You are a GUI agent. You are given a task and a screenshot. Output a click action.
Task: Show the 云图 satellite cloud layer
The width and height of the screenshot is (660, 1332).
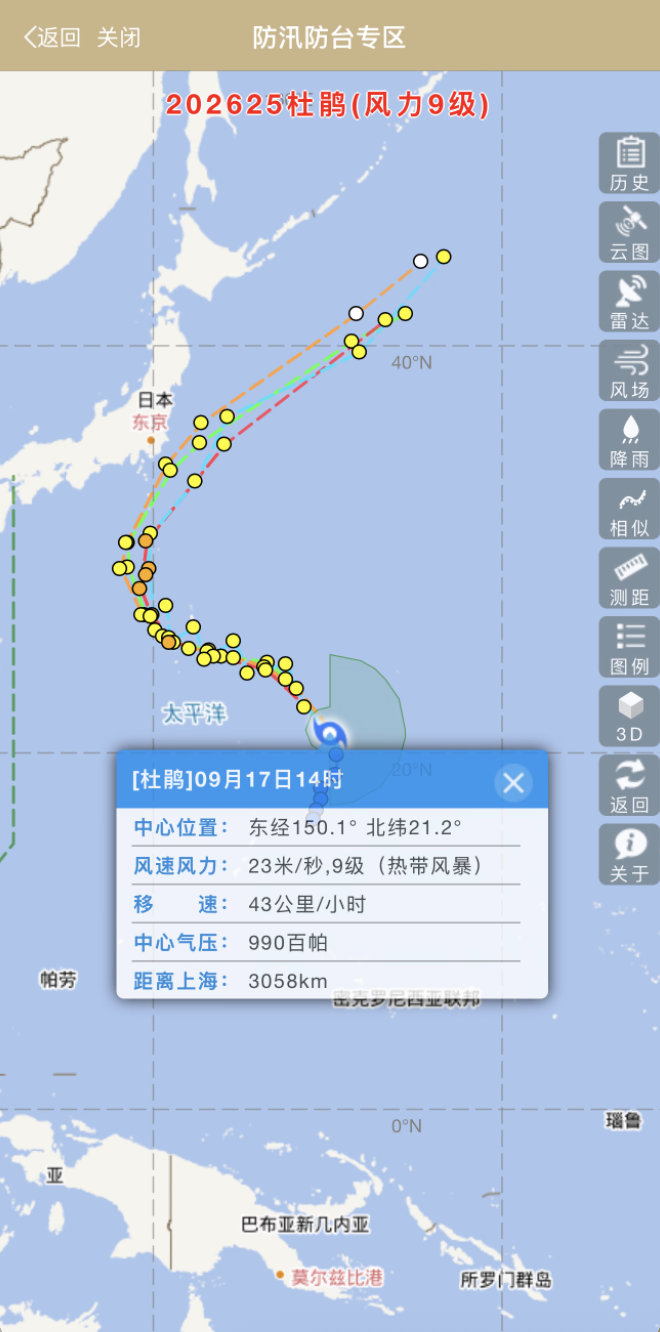pos(630,232)
